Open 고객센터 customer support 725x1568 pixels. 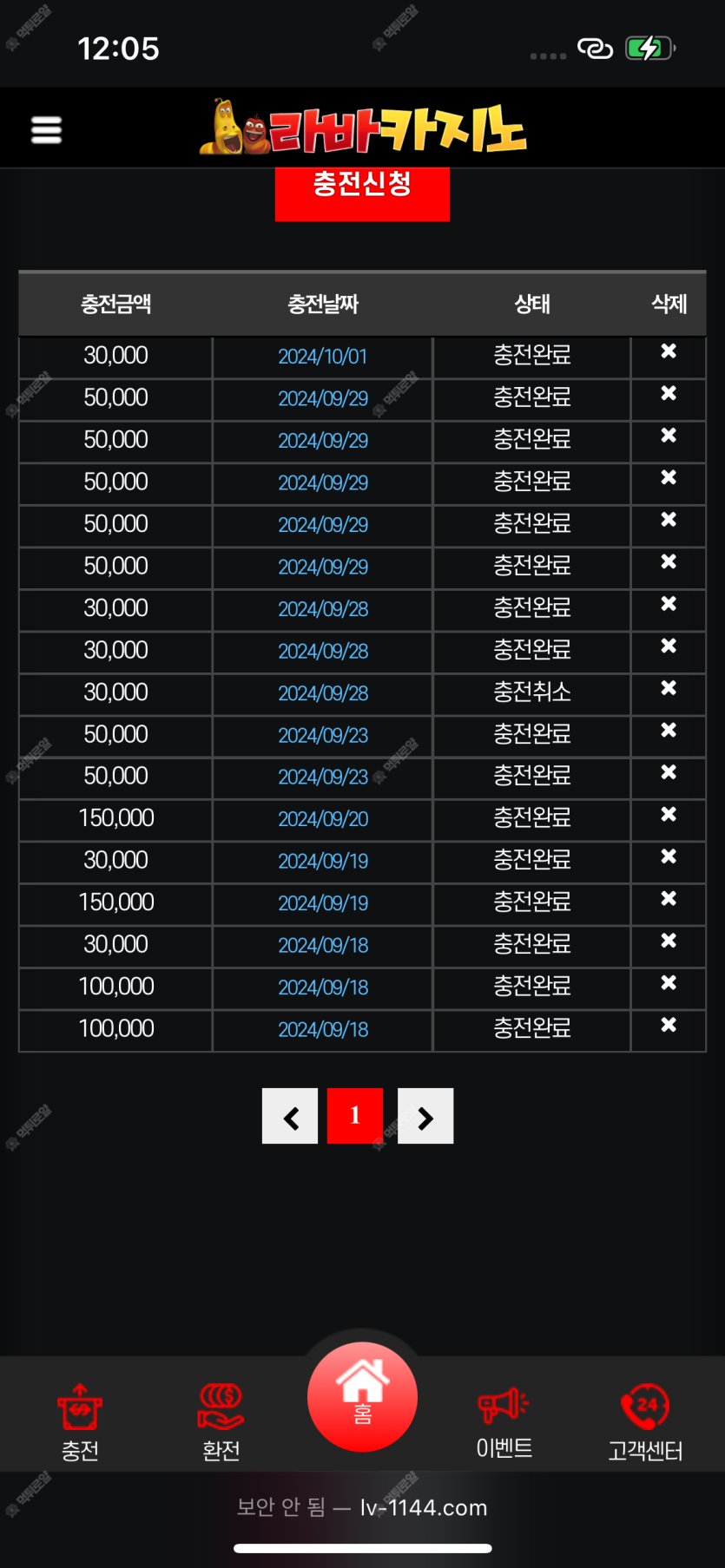point(645,1422)
